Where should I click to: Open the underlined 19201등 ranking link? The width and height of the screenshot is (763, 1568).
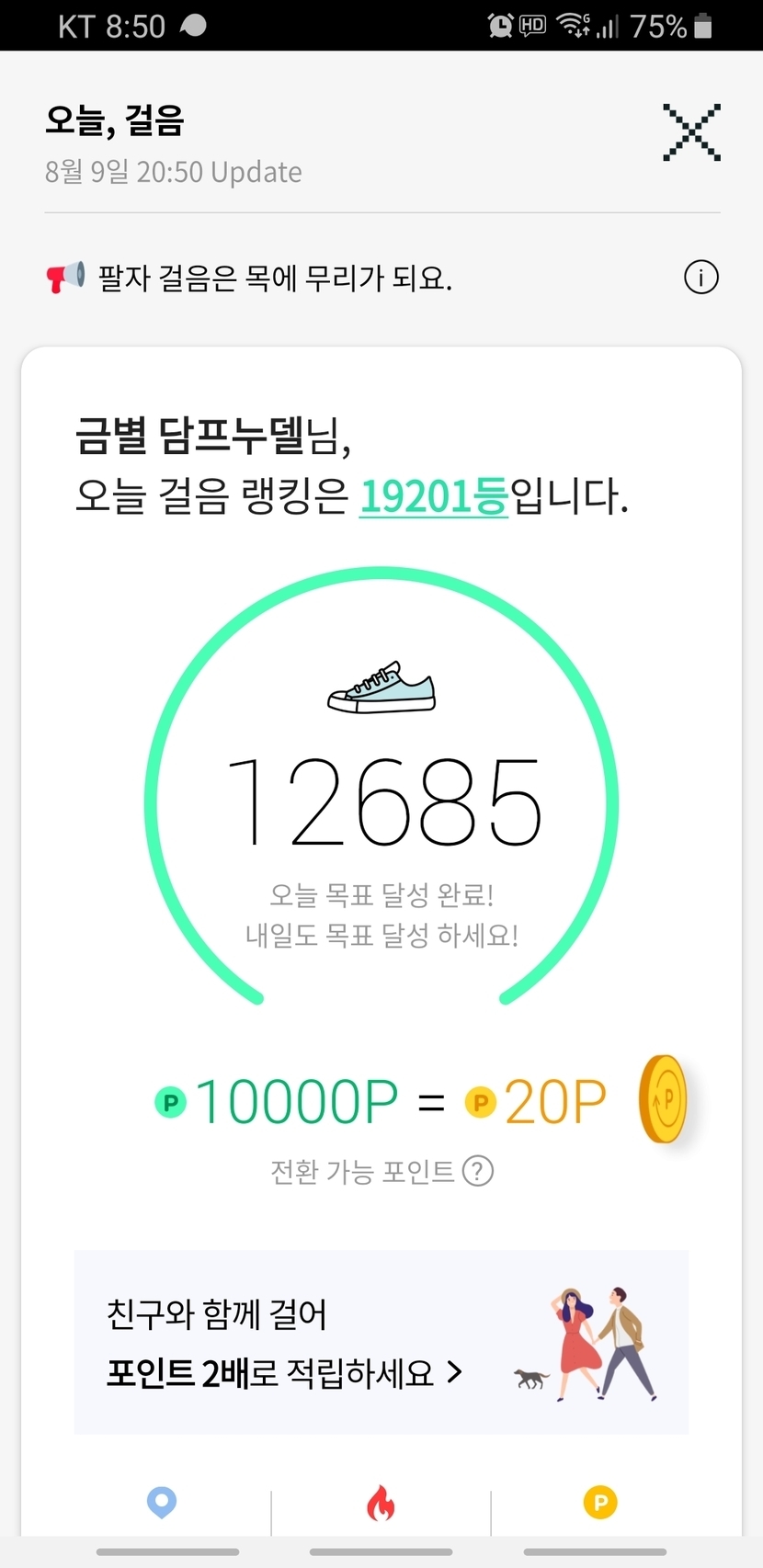click(x=433, y=497)
